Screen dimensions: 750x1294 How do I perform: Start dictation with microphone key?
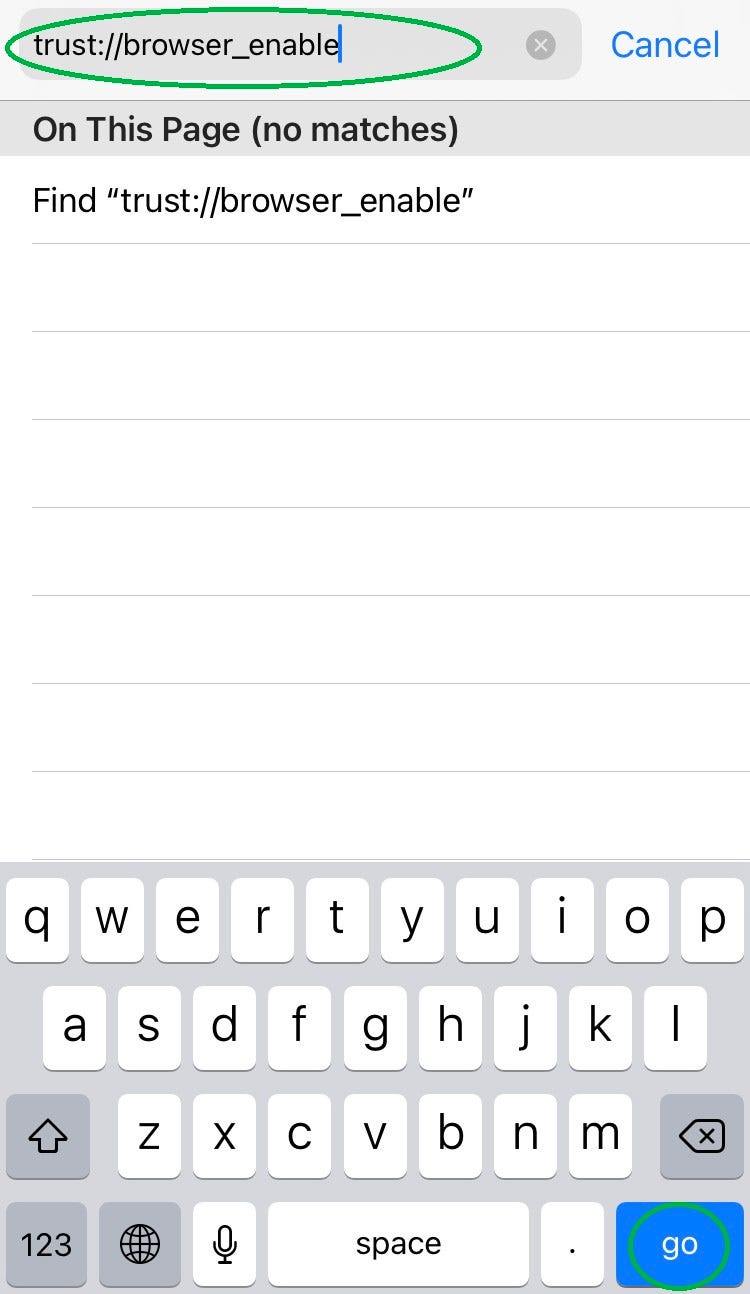tap(225, 1245)
